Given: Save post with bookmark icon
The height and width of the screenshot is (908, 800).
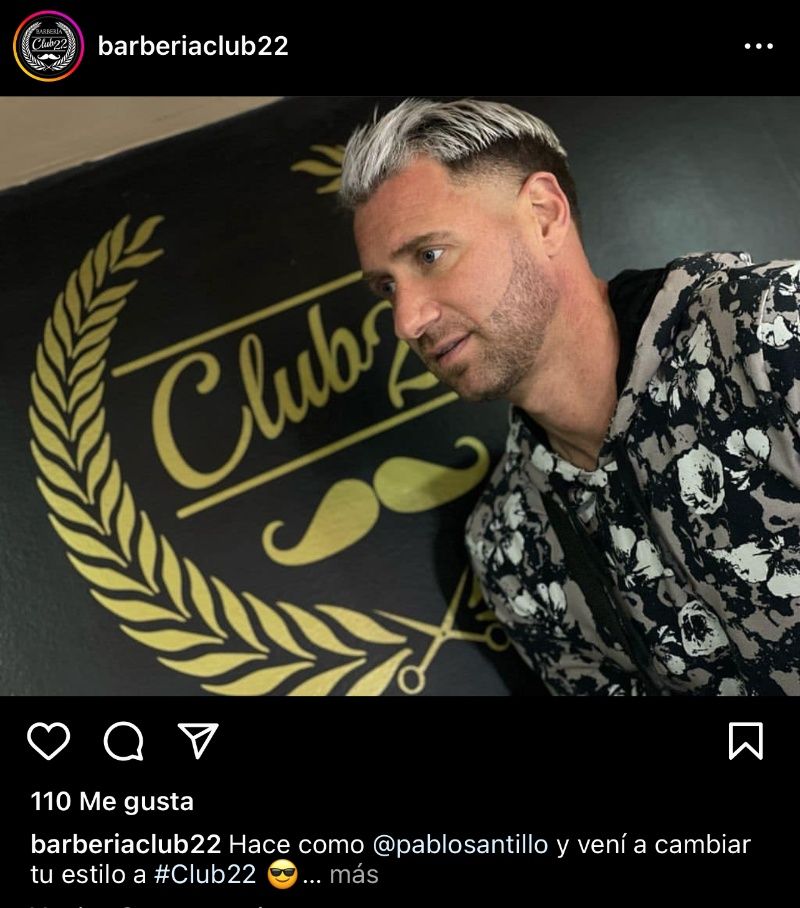Looking at the screenshot, I should tap(745, 741).
